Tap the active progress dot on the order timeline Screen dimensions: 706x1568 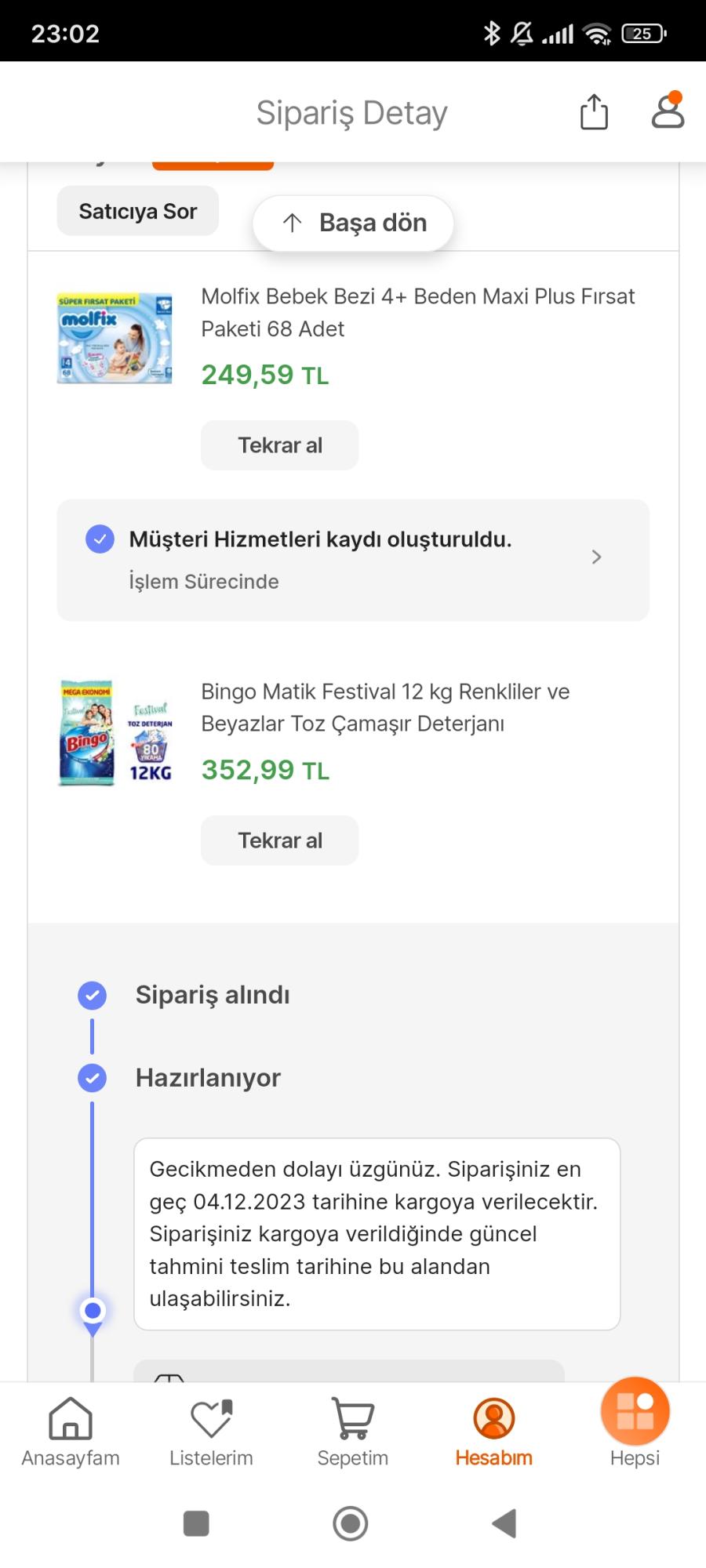coord(93,1309)
